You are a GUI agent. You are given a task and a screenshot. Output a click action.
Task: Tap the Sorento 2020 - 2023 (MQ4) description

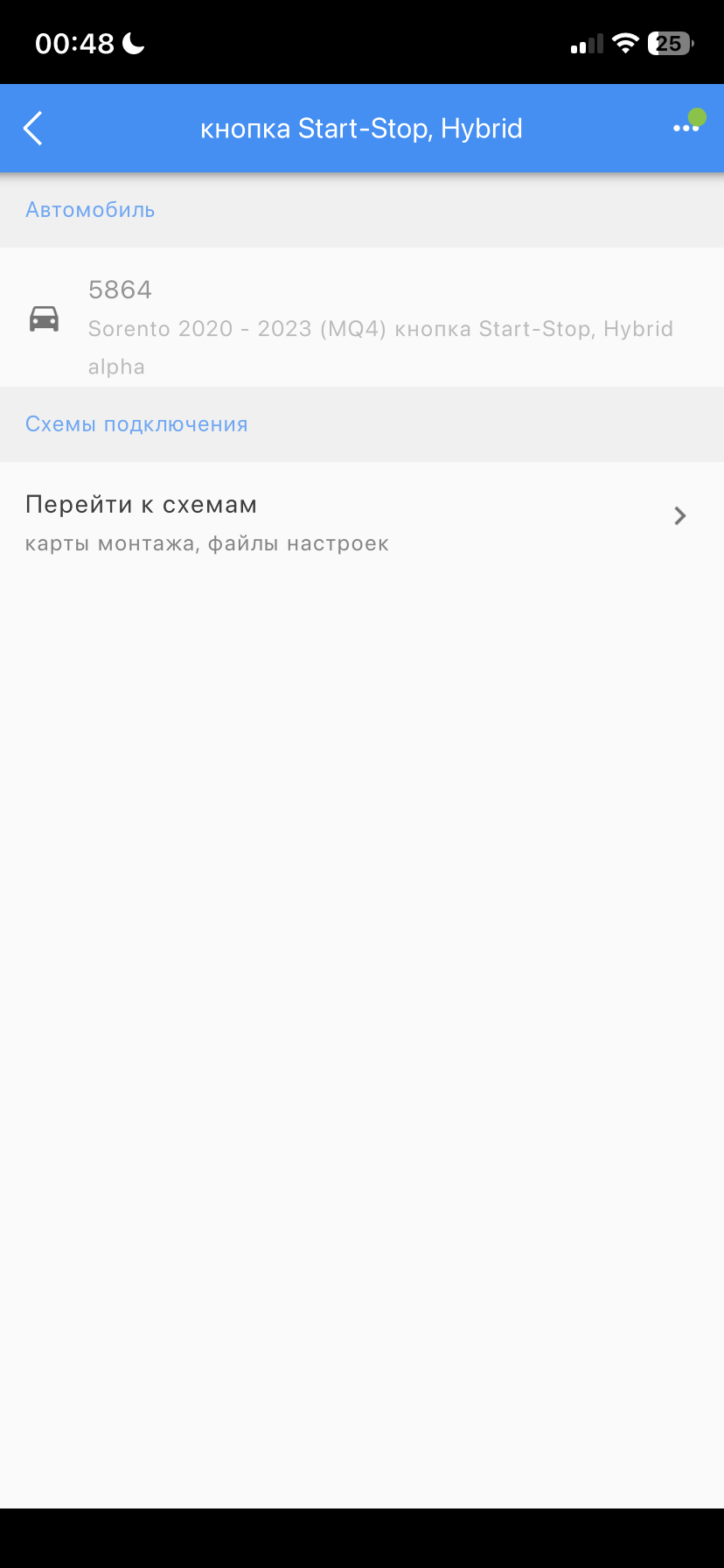pos(380,328)
